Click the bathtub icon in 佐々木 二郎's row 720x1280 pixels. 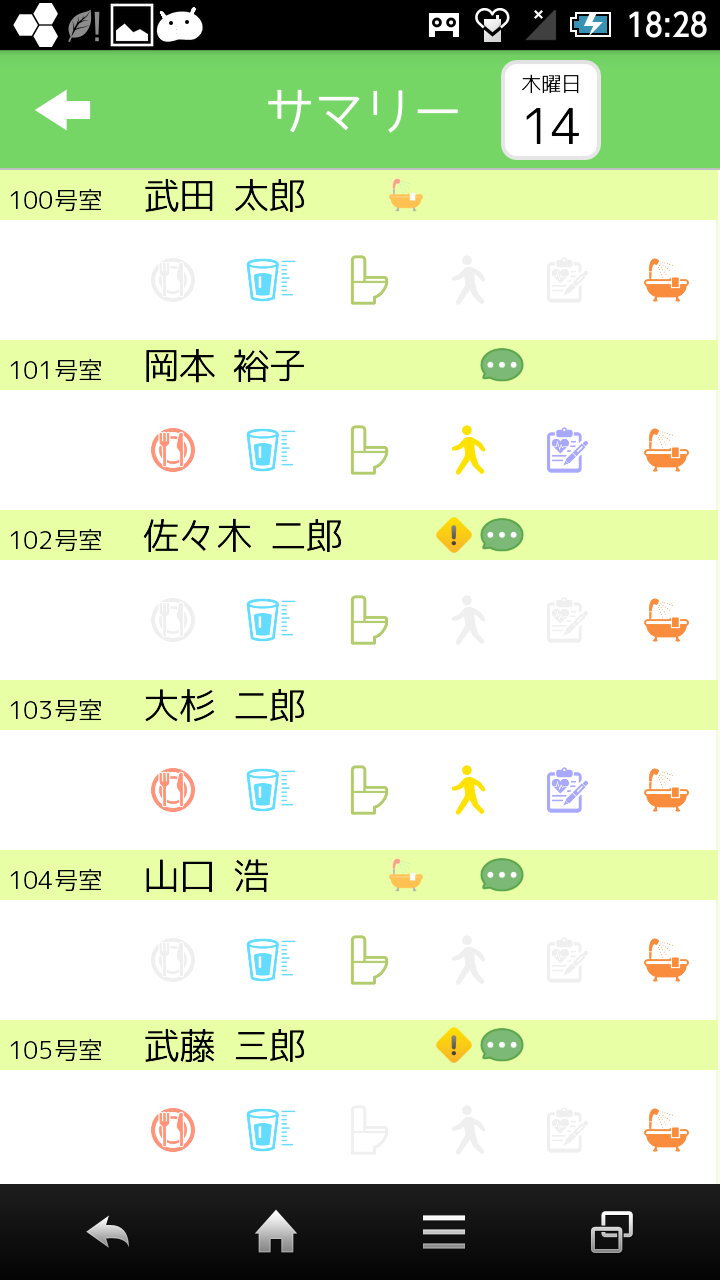pos(665,620)
